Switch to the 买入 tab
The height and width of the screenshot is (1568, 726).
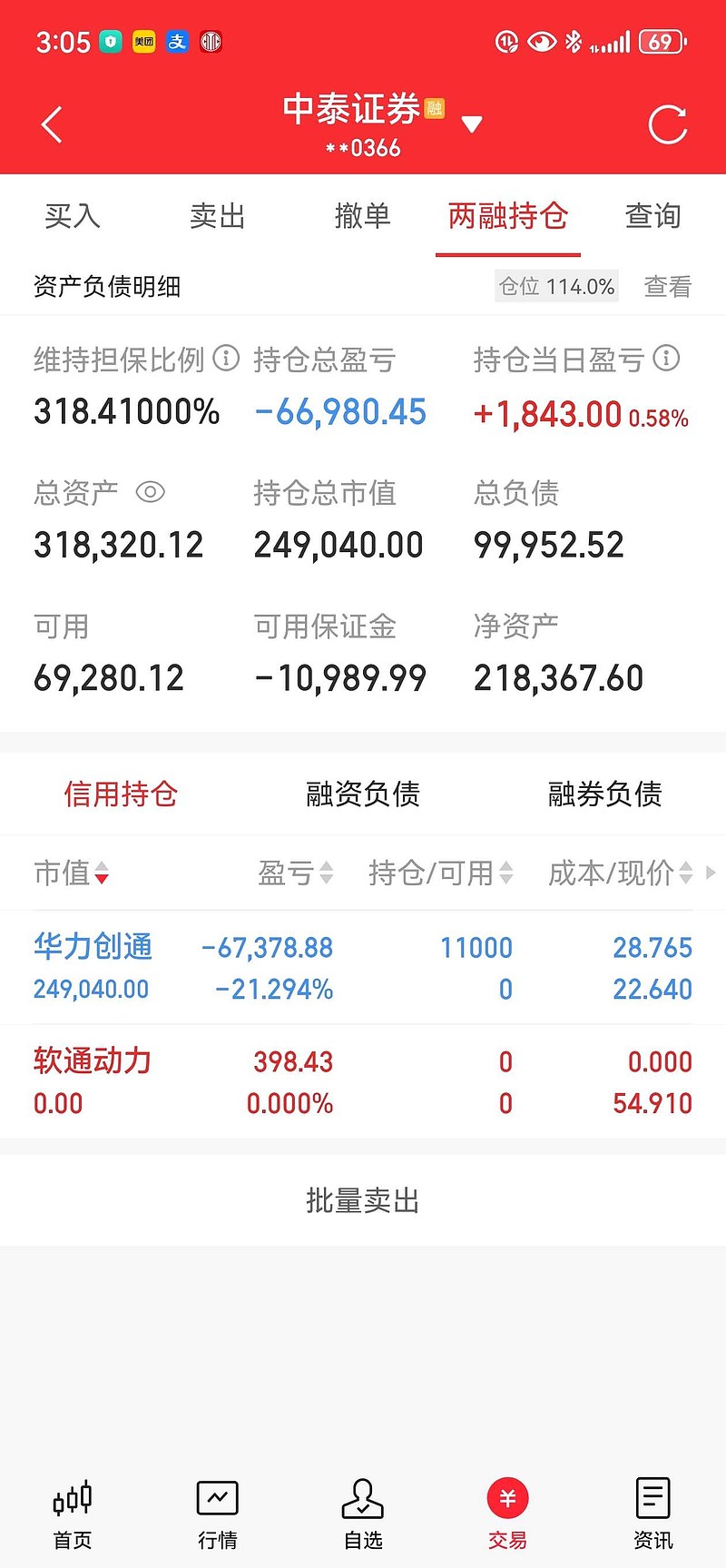click(x=73, y=216)
